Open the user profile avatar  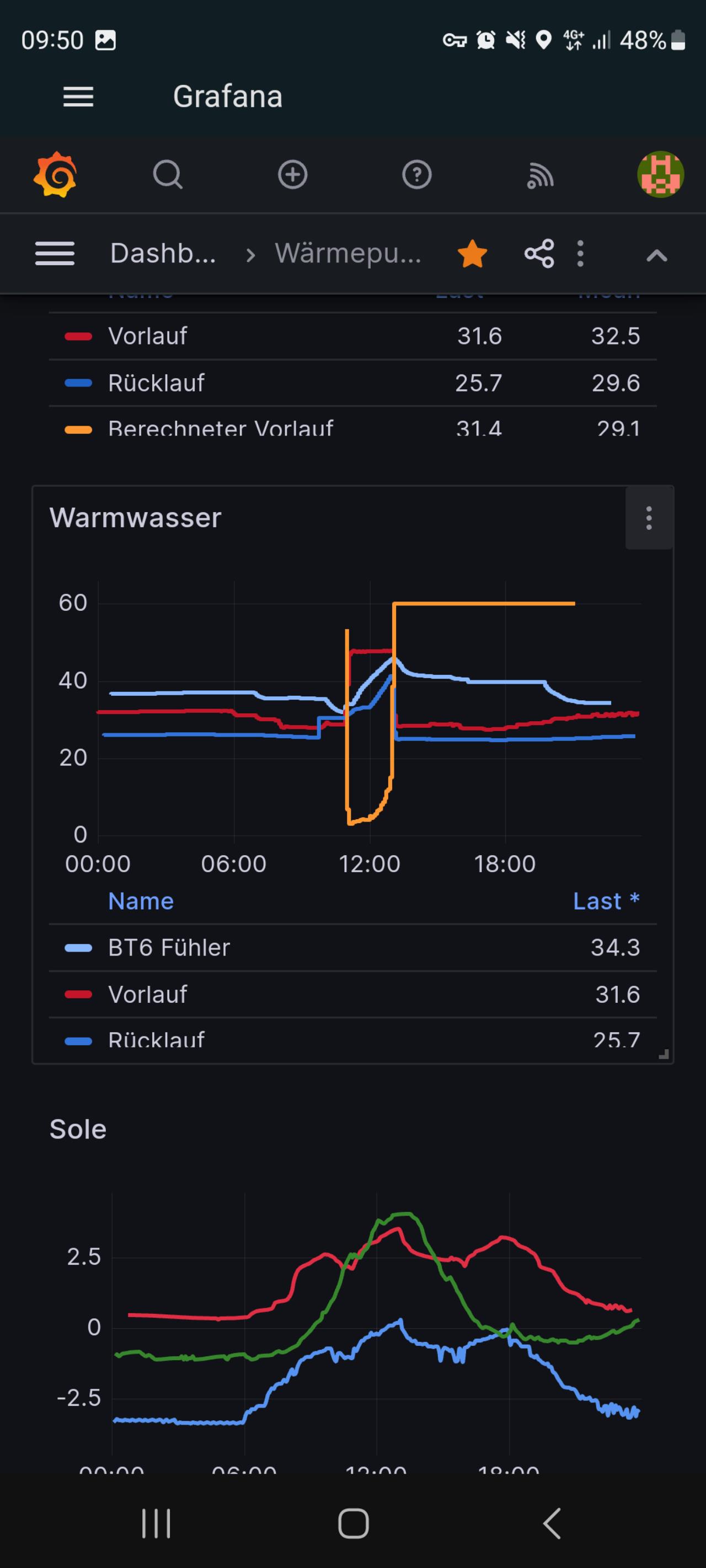click(x=660, y=175)
